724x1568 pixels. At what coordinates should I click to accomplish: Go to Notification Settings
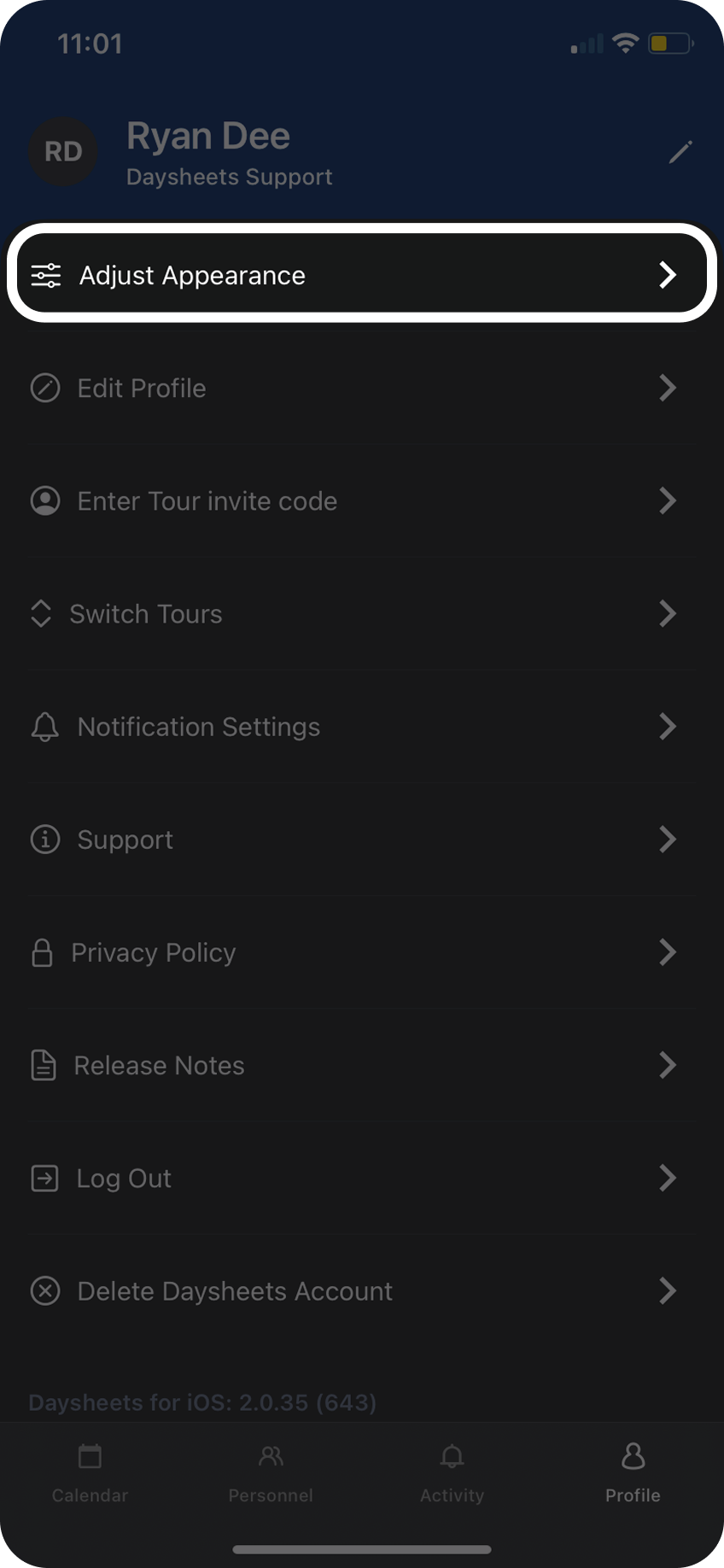362,726
